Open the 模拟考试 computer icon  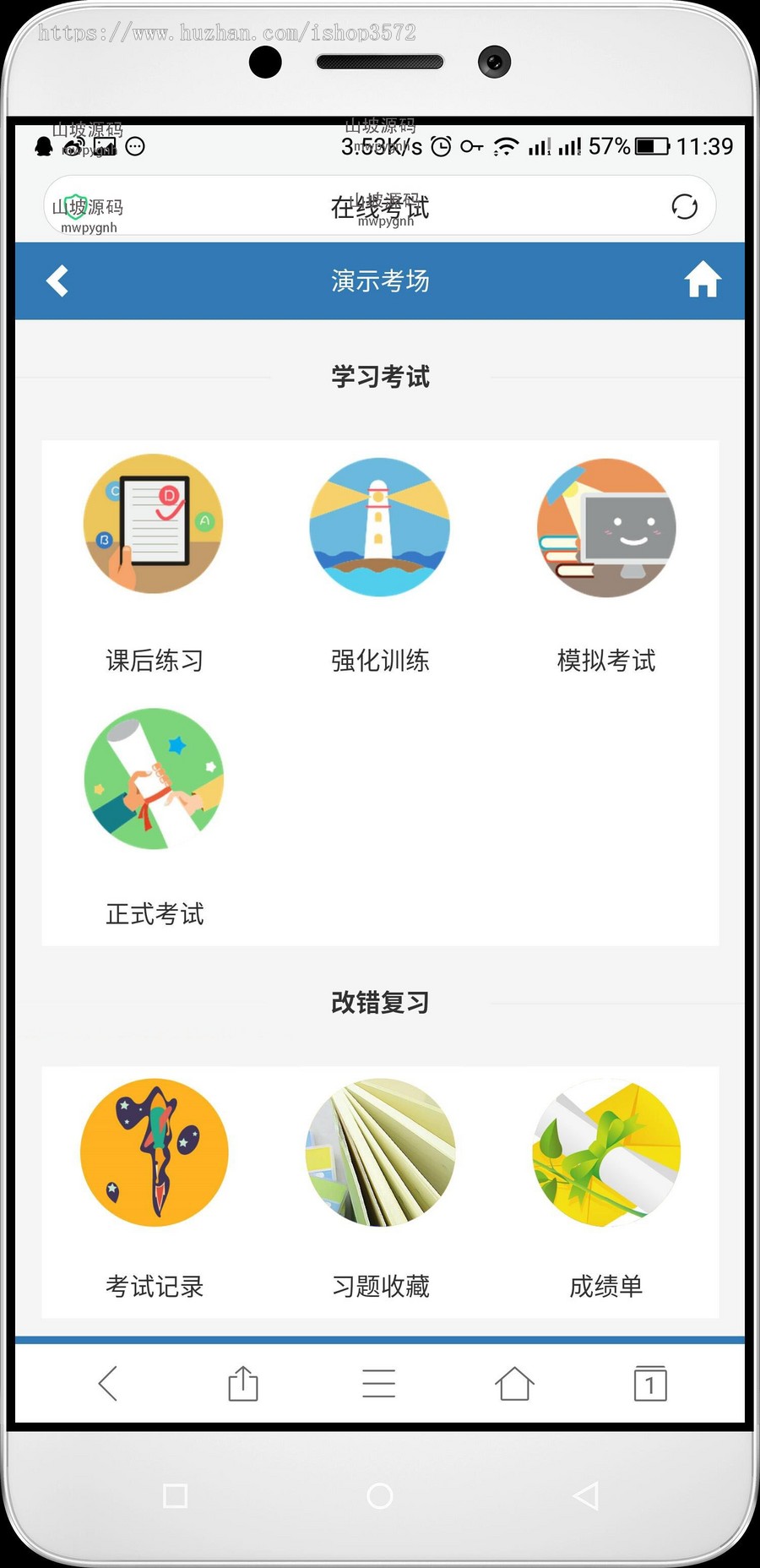[606, 525]
